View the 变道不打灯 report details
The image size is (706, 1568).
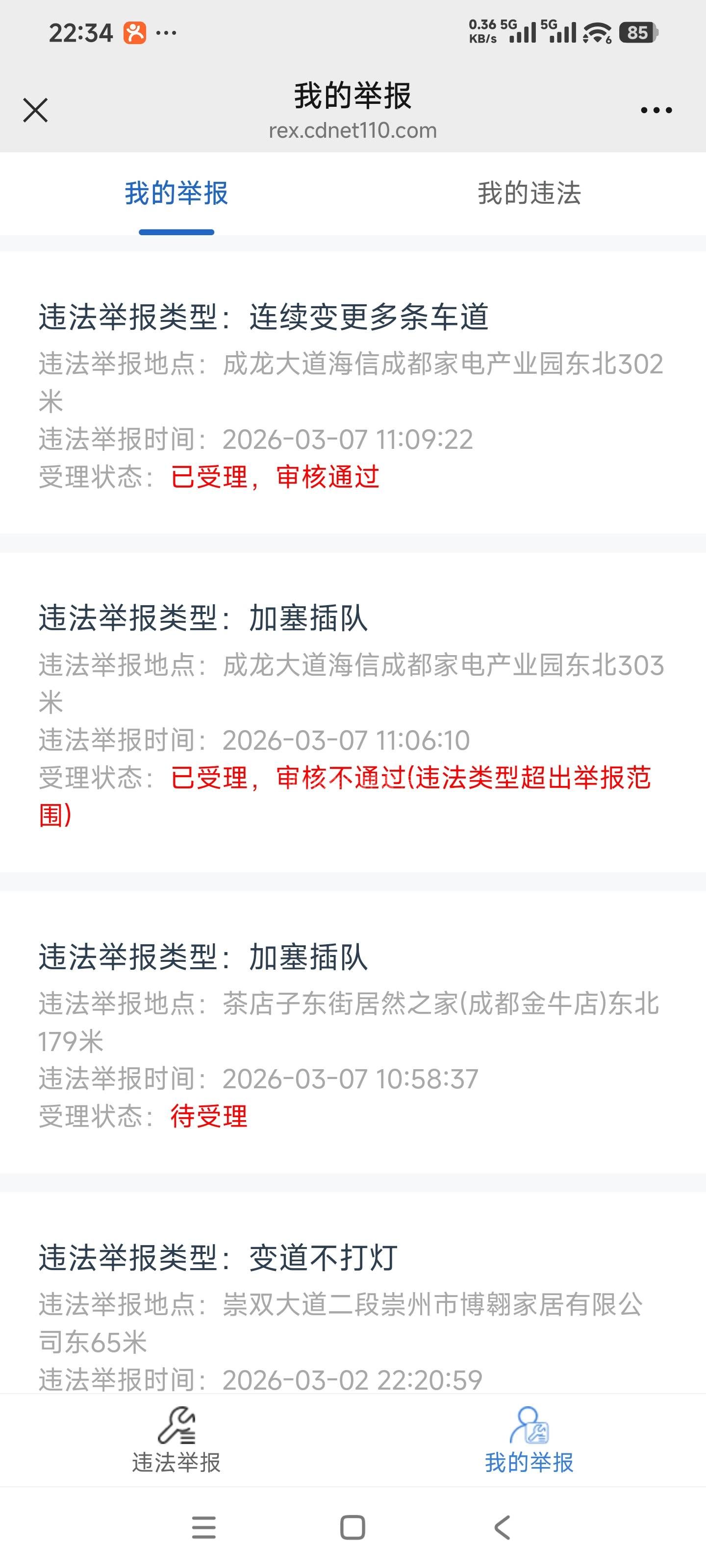(x=352, y=1309)
